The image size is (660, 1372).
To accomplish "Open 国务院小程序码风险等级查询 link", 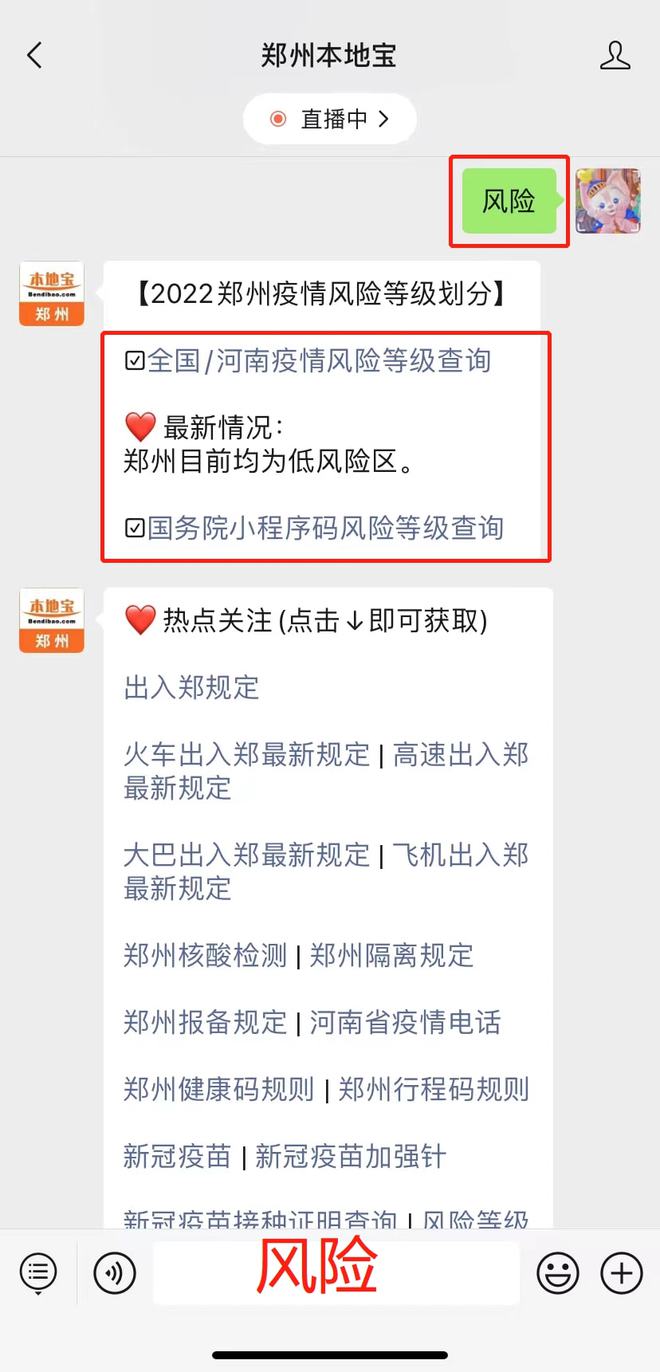I will point(325,527).
